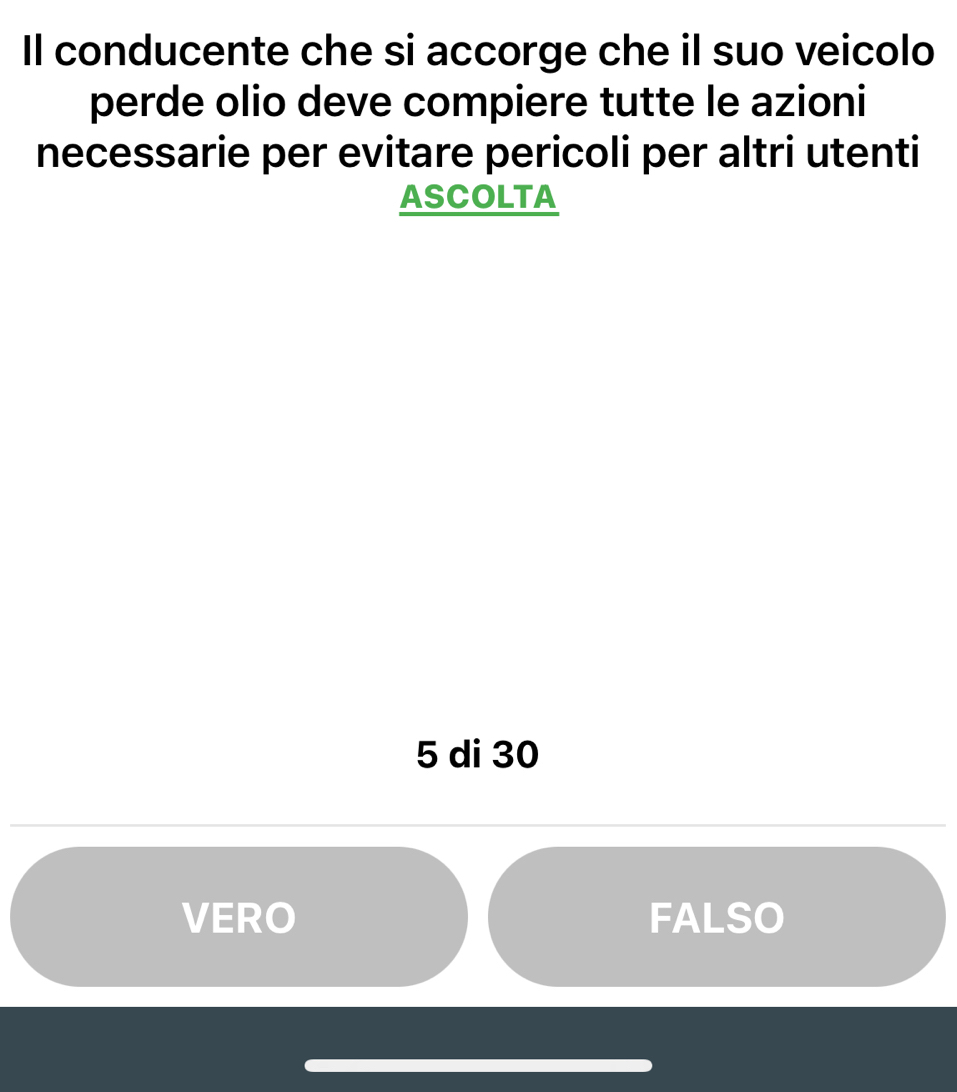This screenshot has height=1092, width=957.
Task: Select the FALSO answer
Action: tap(716, 917)
